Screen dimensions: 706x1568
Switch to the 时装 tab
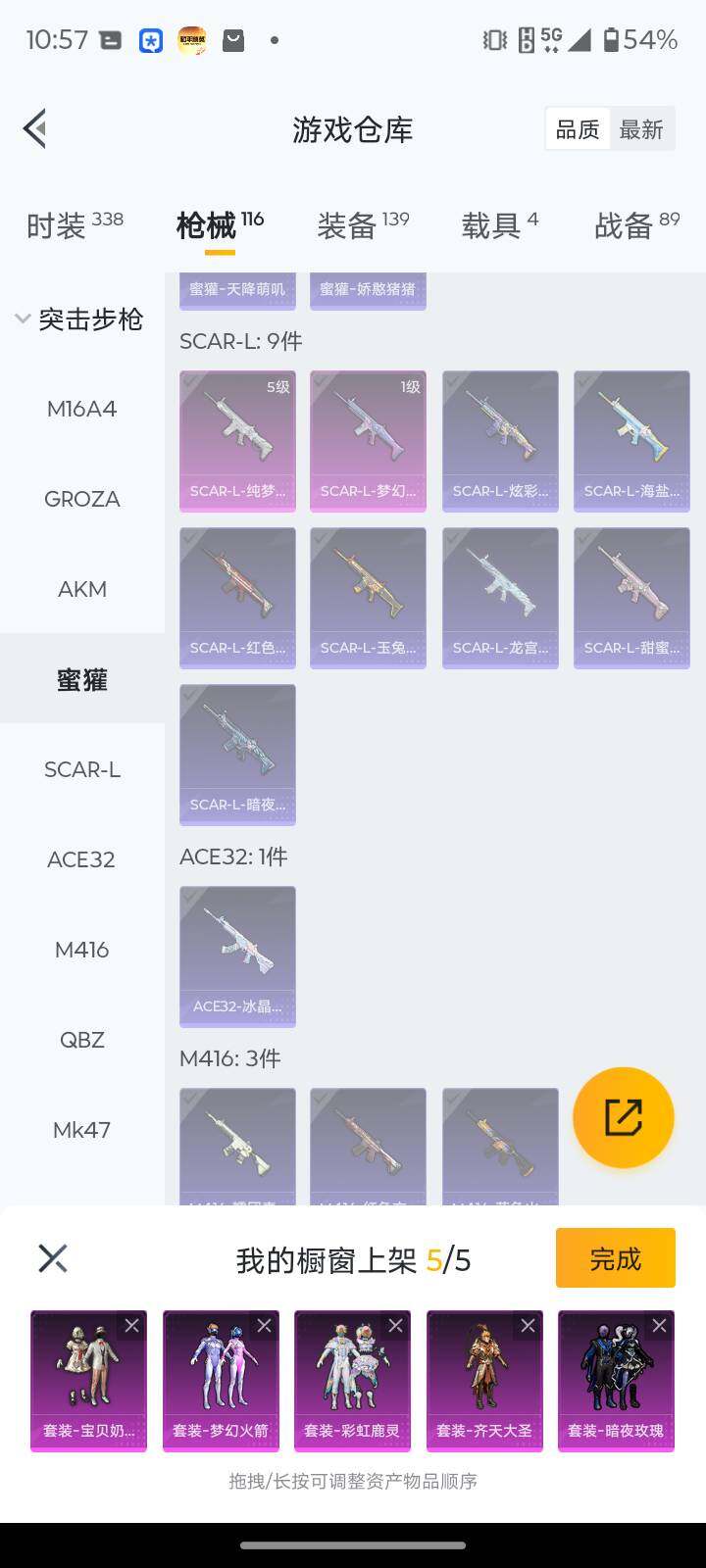point(74,225)
